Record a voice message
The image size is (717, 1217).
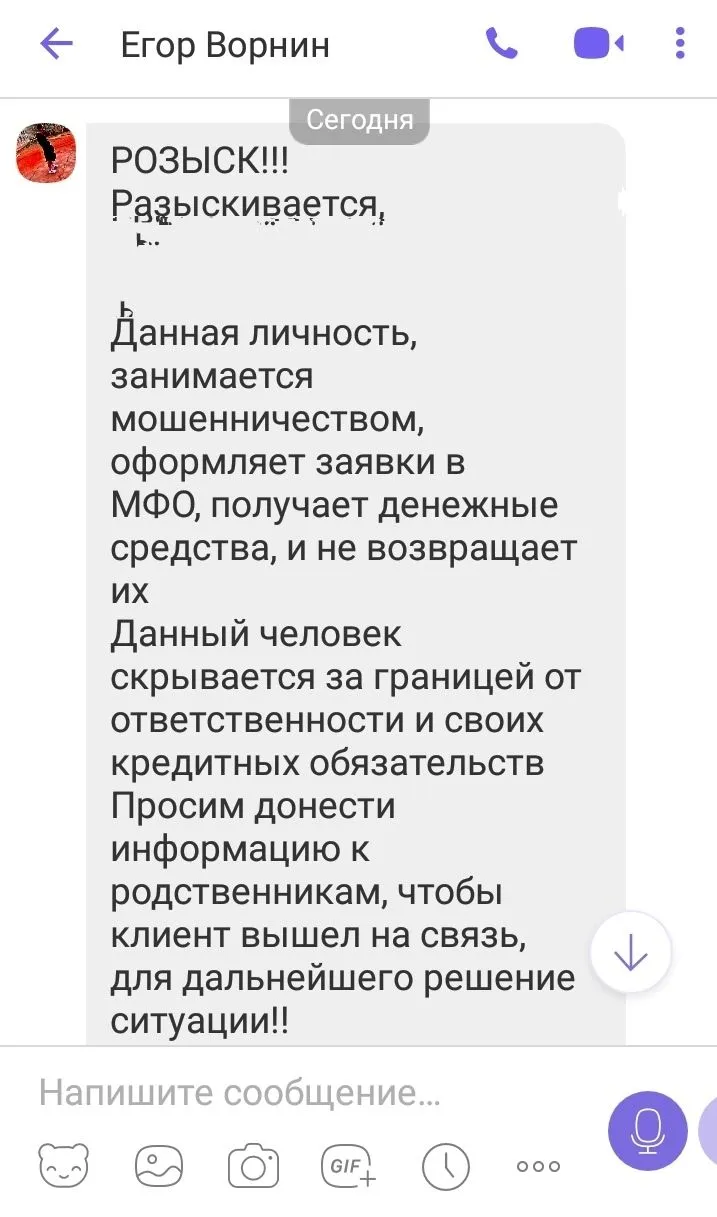click(x=648, y=1130)
